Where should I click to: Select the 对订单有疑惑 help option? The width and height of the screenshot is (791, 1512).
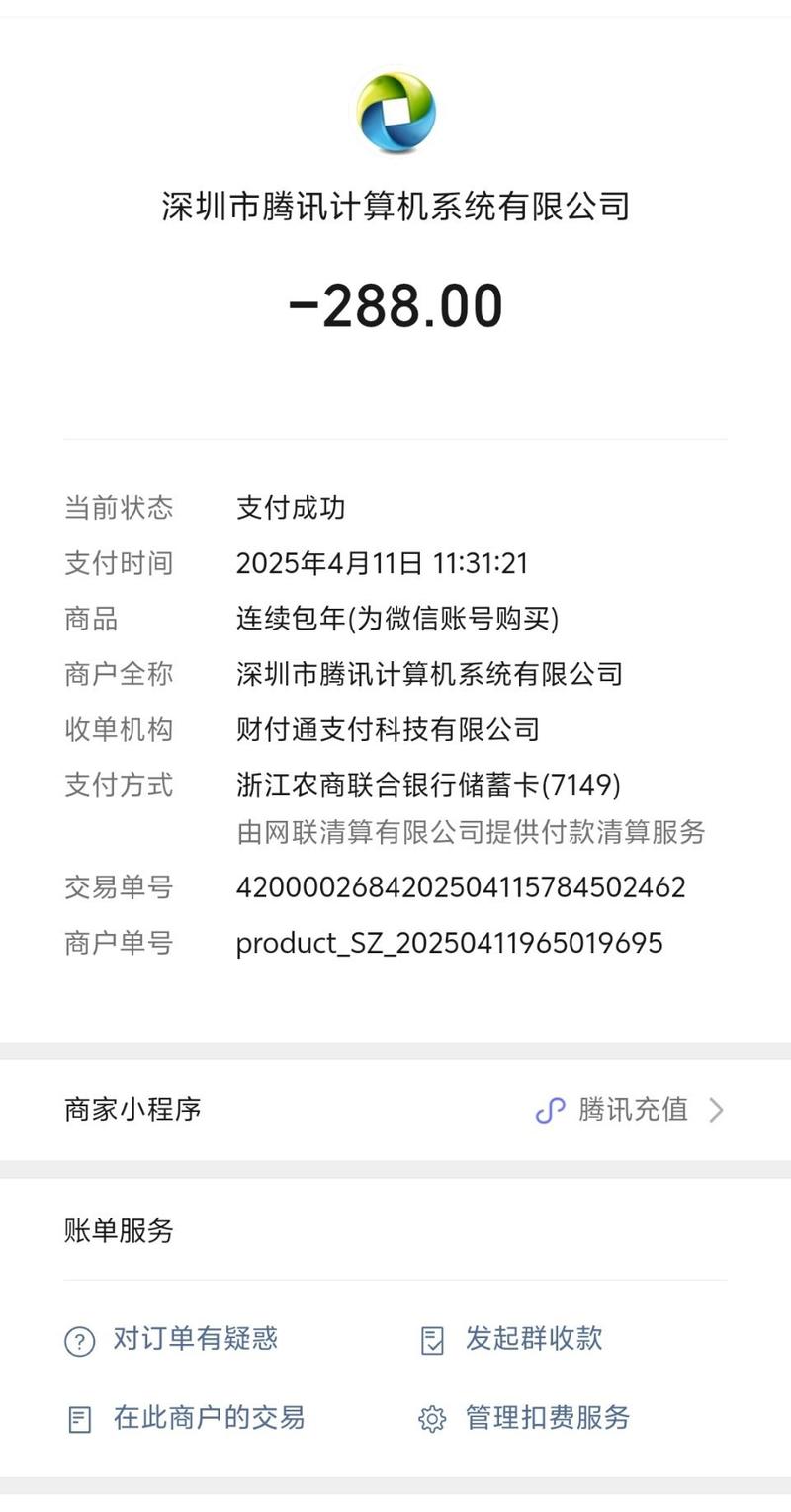click(196, 1340)
